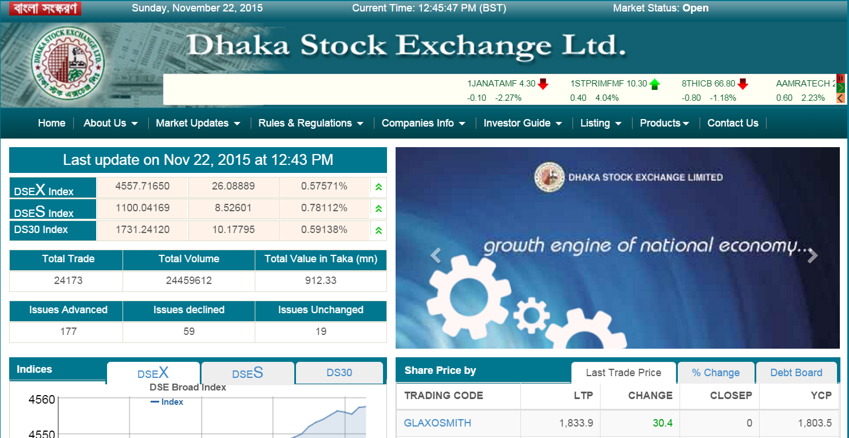Switch to the % Change tab
The height and width of the screenshot is (438, 849).
point(715,373)
